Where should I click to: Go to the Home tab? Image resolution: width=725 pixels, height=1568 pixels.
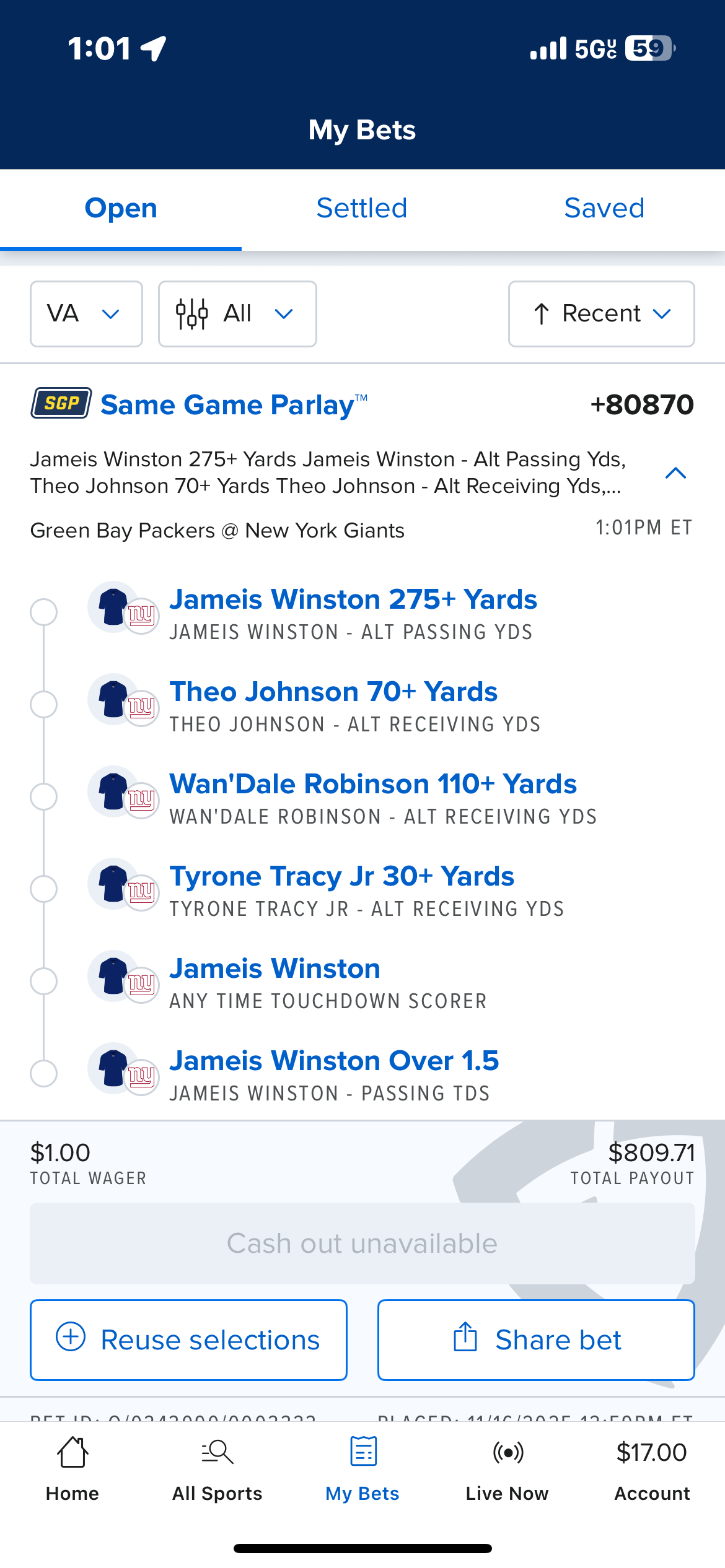click(72, 1469)
